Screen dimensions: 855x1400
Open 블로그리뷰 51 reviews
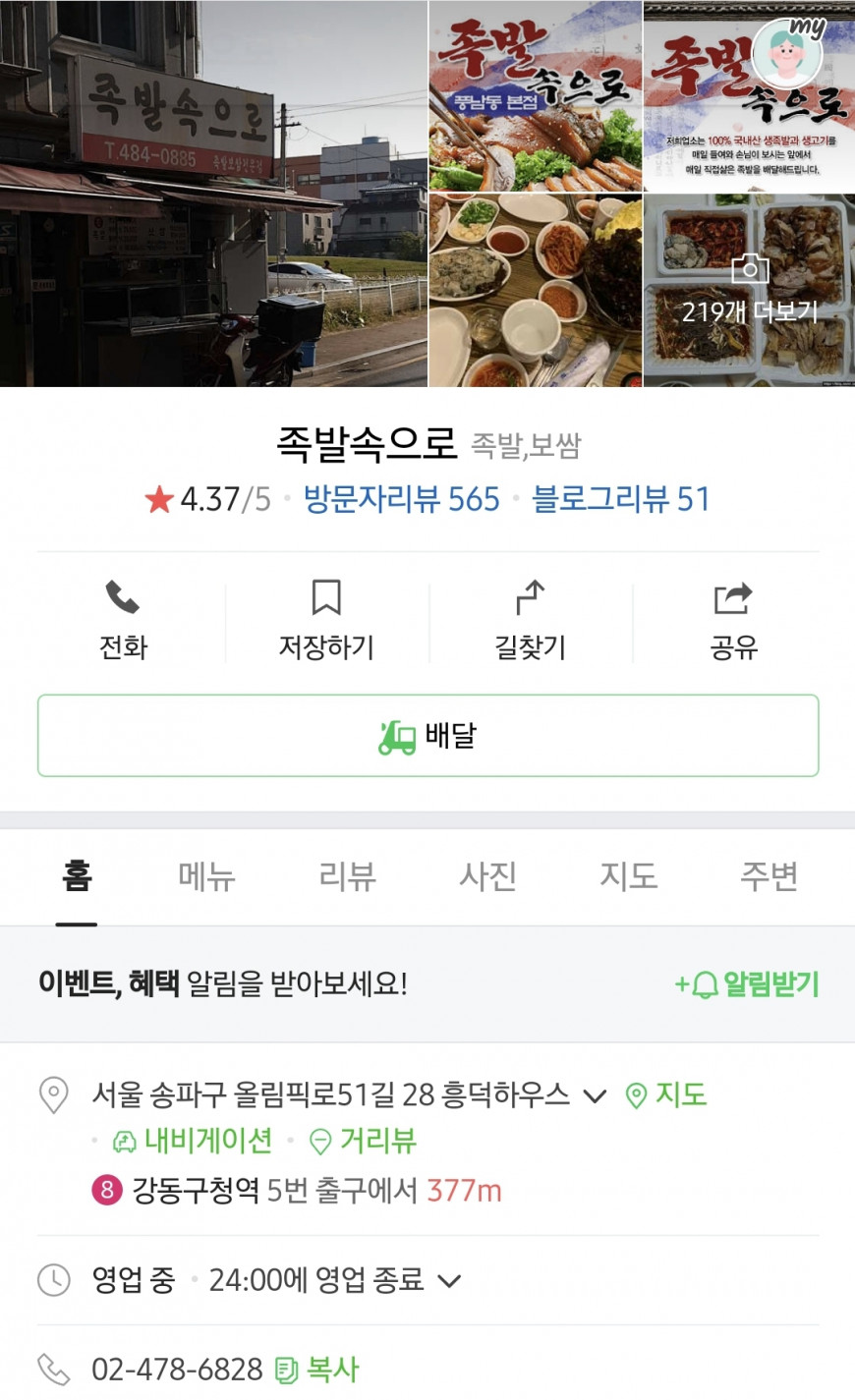point(620,499)
